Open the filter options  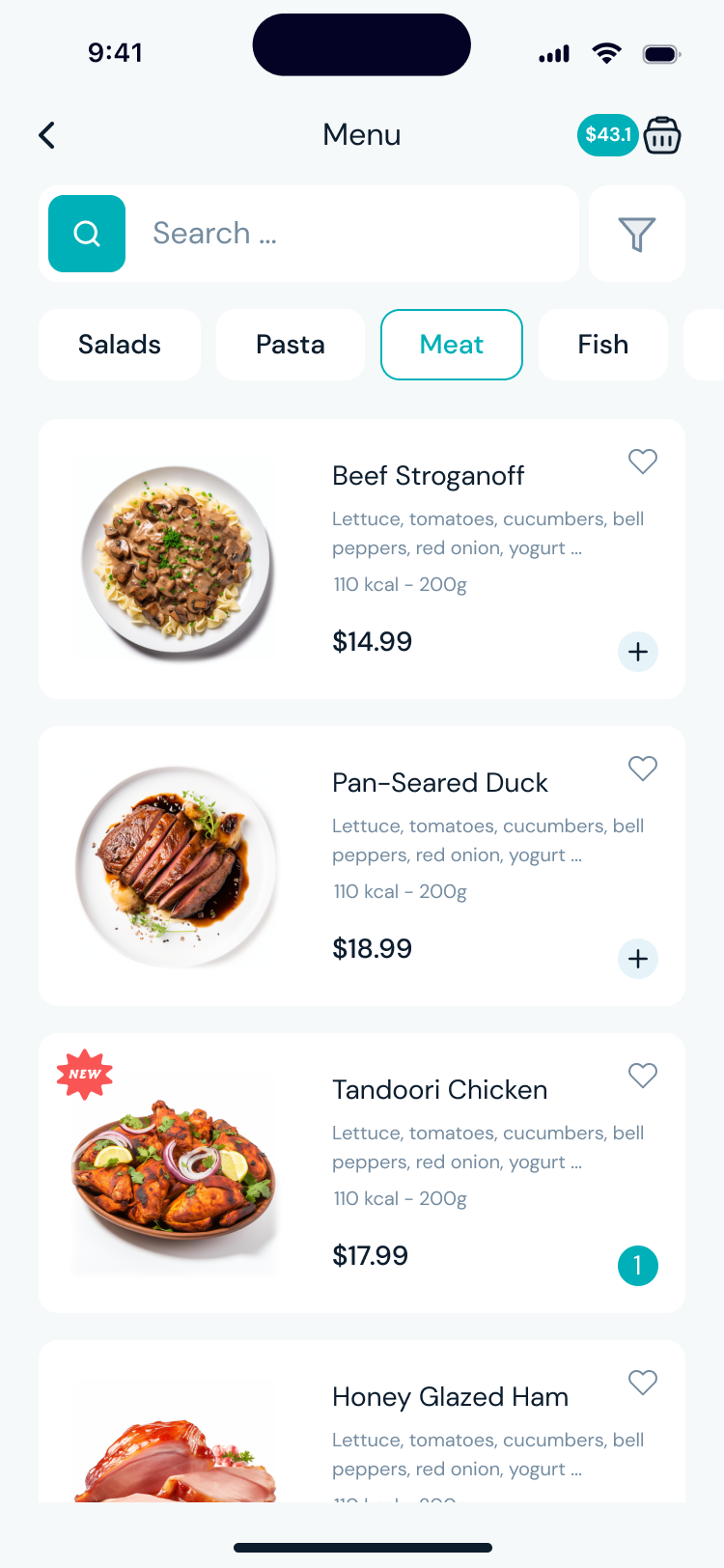[636, 234]
